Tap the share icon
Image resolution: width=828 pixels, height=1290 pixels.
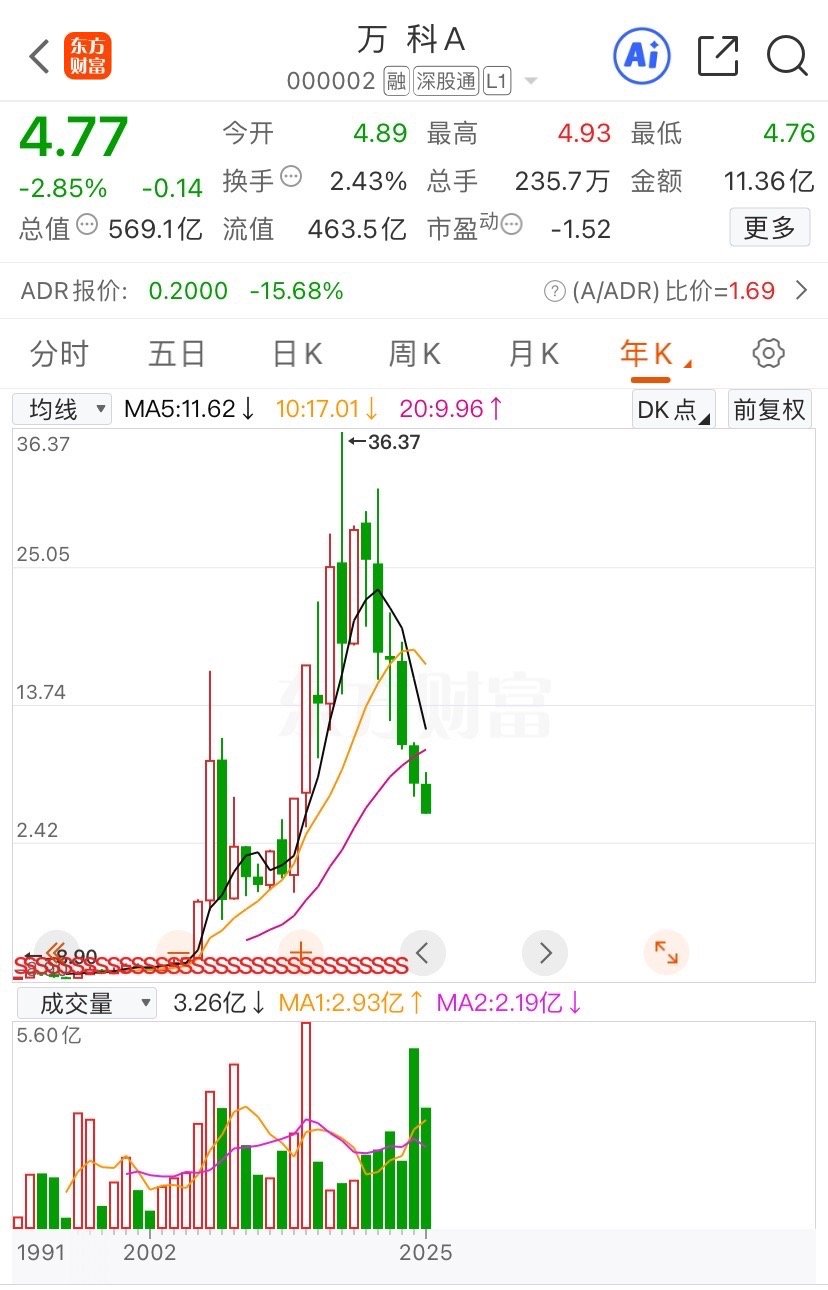(717, 57)
